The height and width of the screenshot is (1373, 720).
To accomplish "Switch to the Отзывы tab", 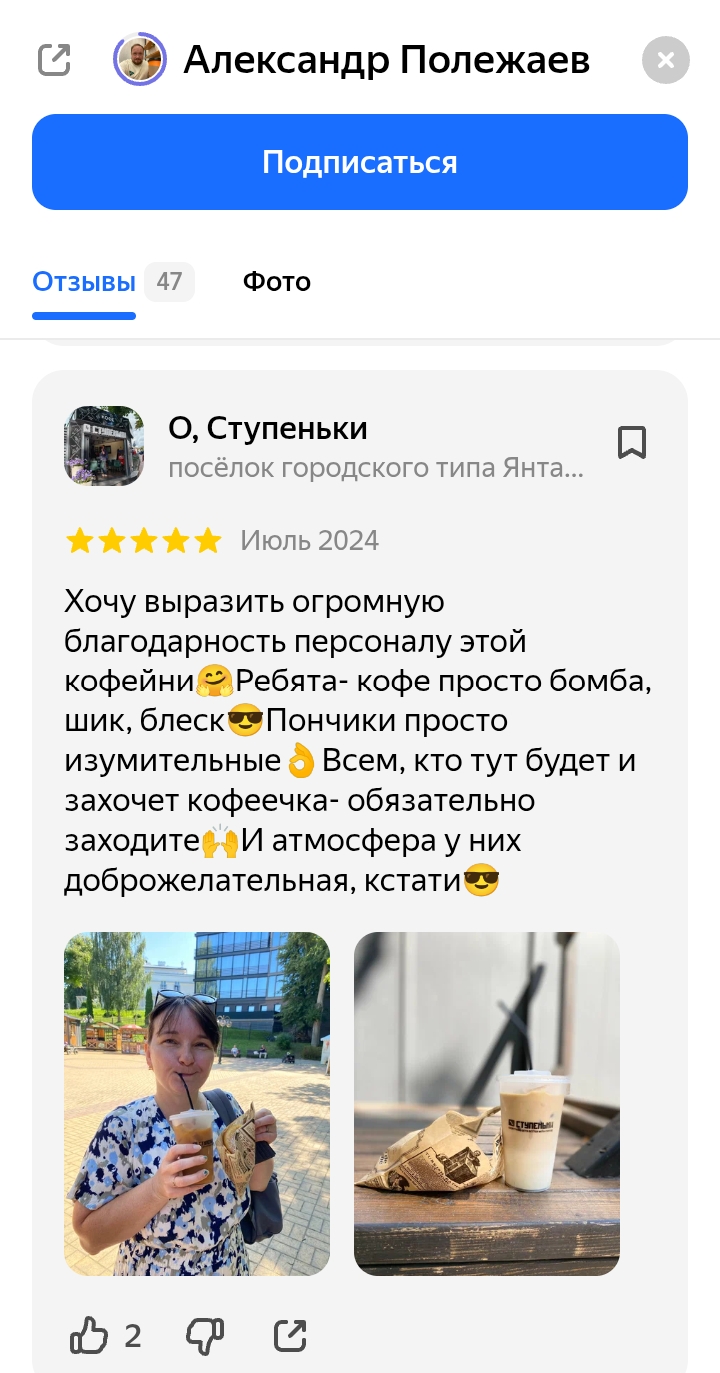I will pyautogui.click(x=84, y=282).
